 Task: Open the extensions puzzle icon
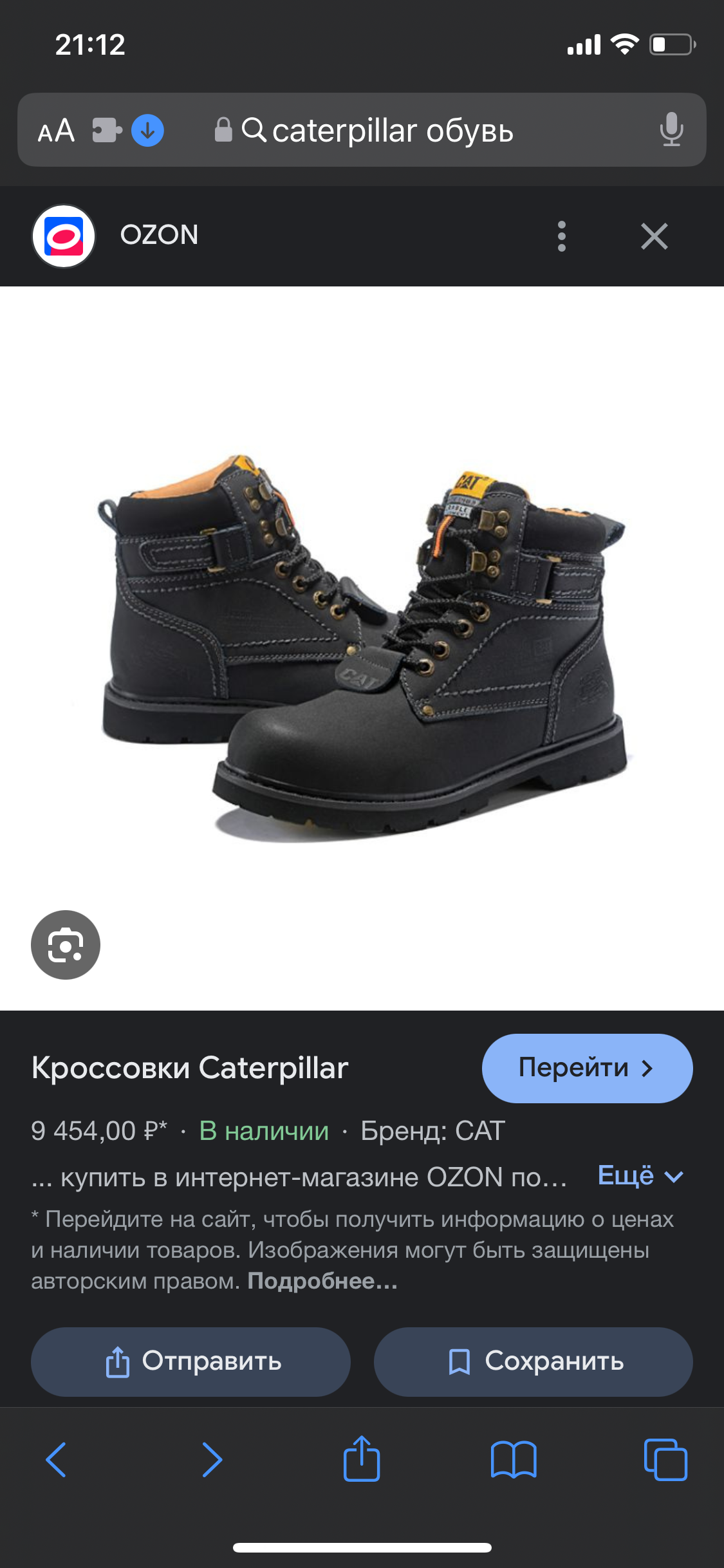[107, 130]
